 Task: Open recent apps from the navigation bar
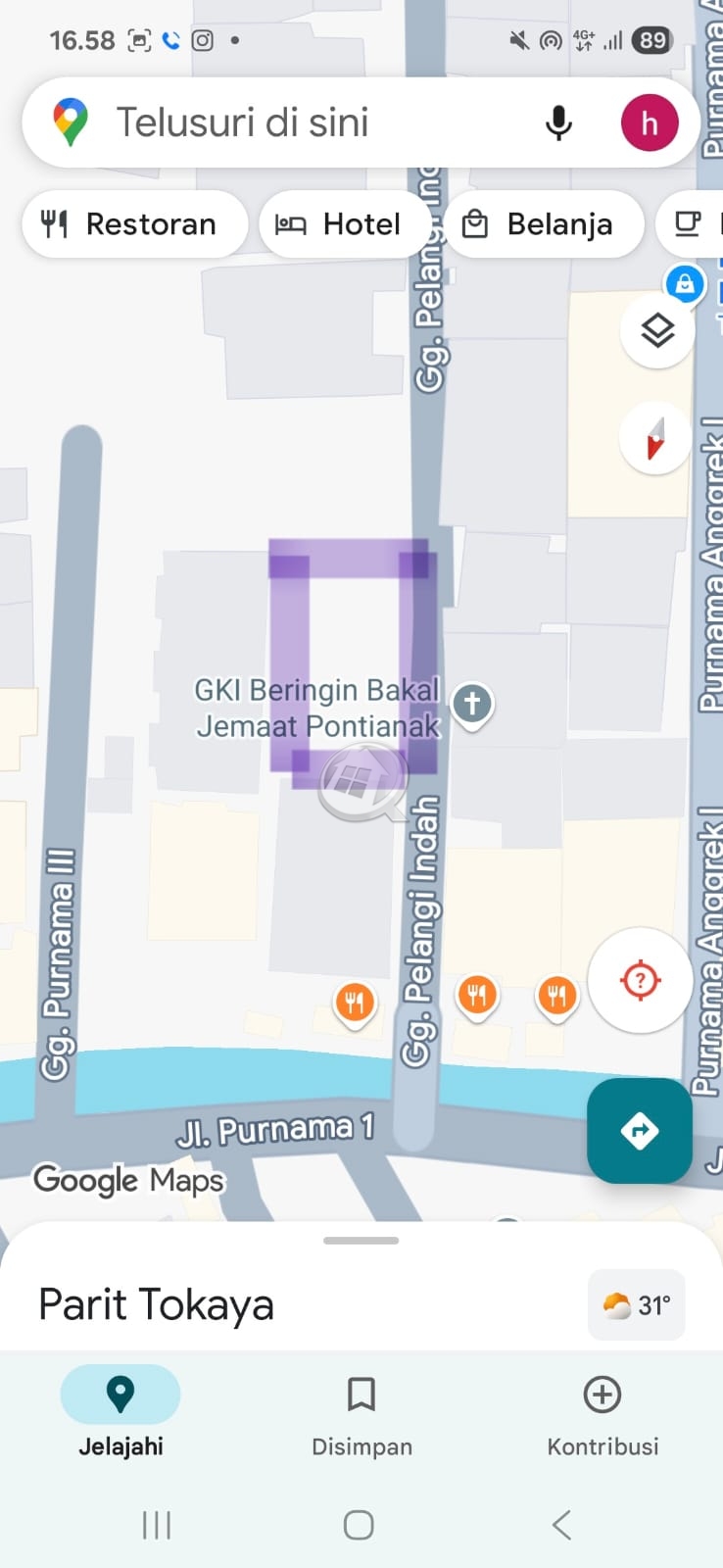pyautogui.click(x=157, y=1525)
